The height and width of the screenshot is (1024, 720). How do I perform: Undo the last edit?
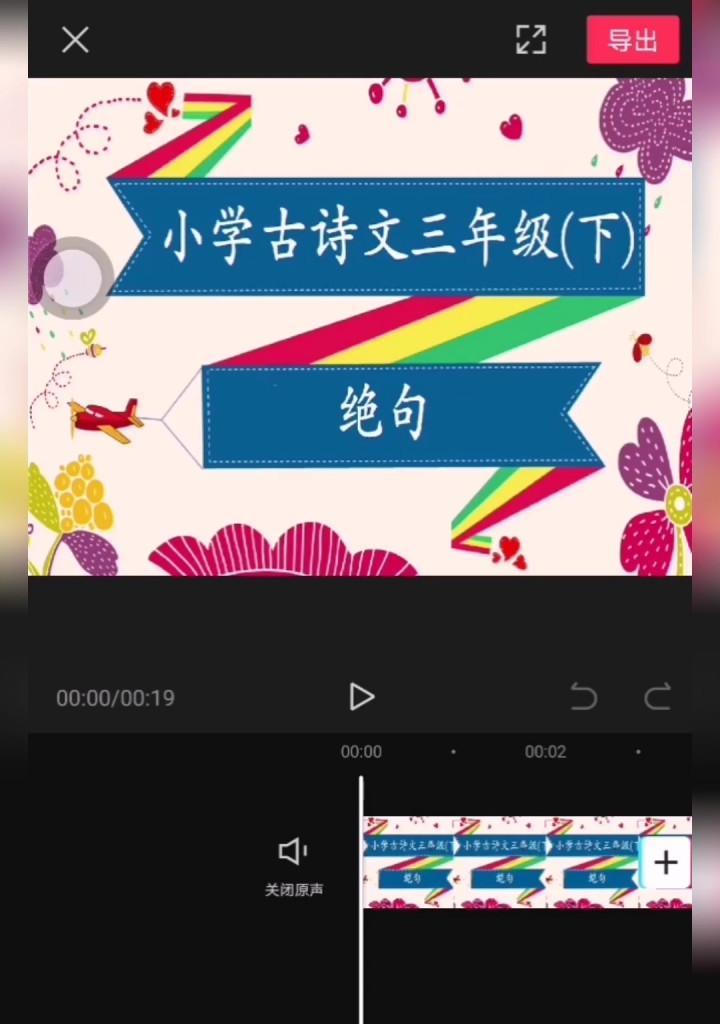584,697
